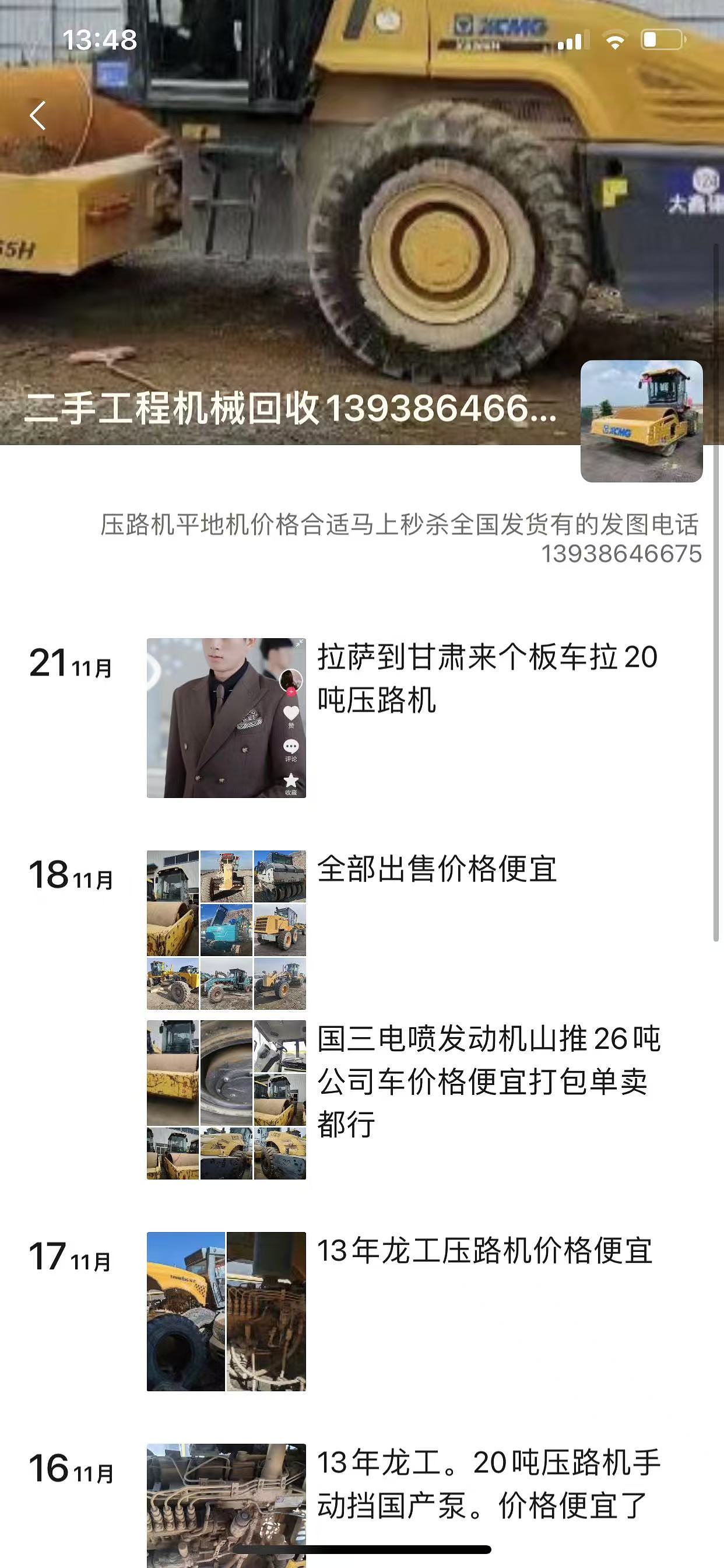Open the road roller profile avatar
Viewport: 724px width, 1568px height.
click(641, 421)
